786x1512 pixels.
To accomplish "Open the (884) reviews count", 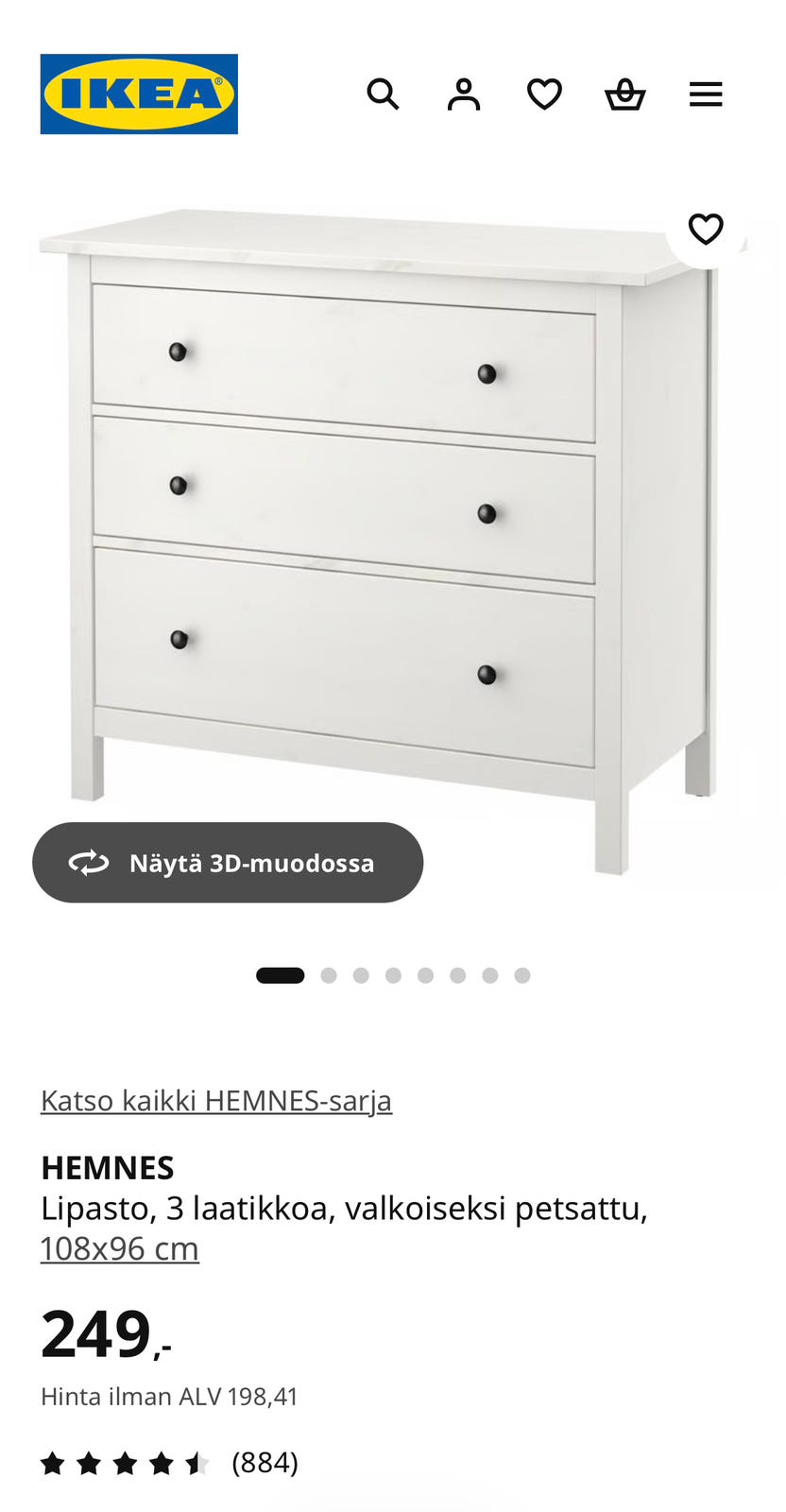I will coord(265,1463).
